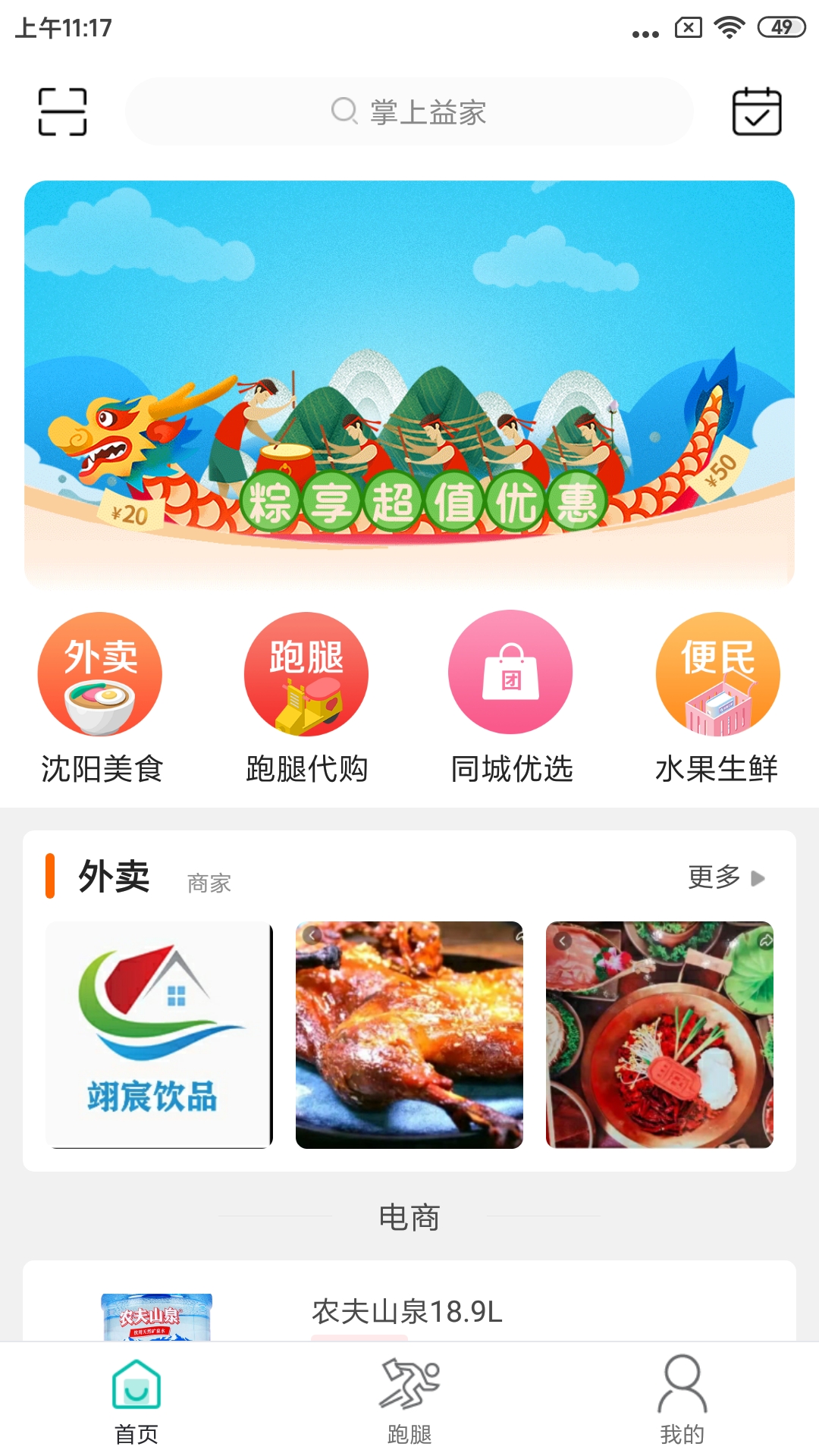Viewport: 819px width, 1456px height.
Task: Open the QR code scanner
Action: pos(63,111)
